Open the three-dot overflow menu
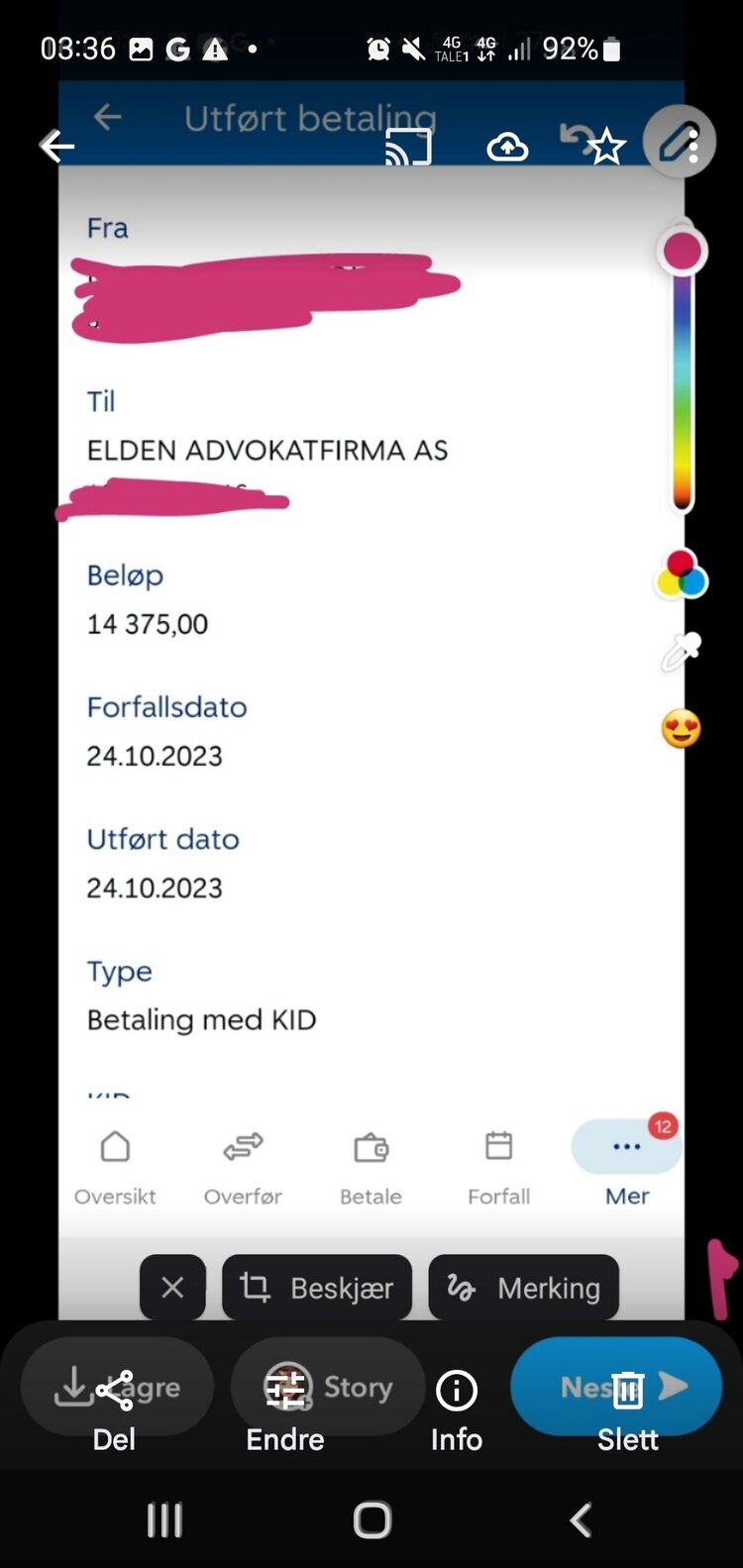 693,146
